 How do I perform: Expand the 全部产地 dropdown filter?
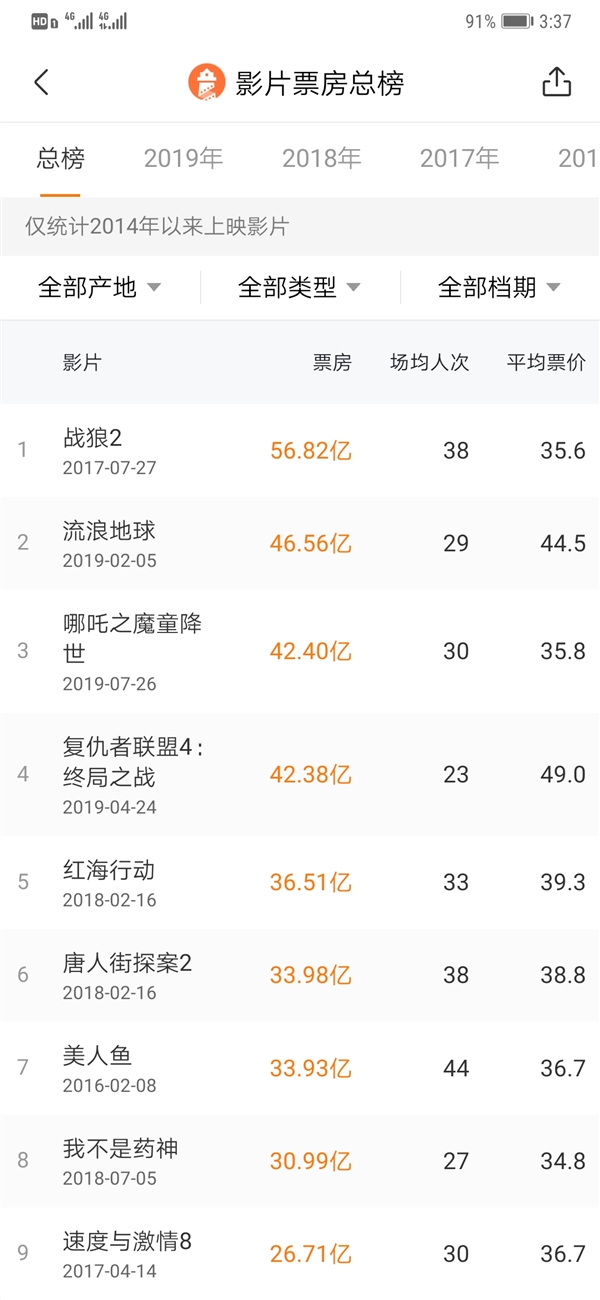99,288
